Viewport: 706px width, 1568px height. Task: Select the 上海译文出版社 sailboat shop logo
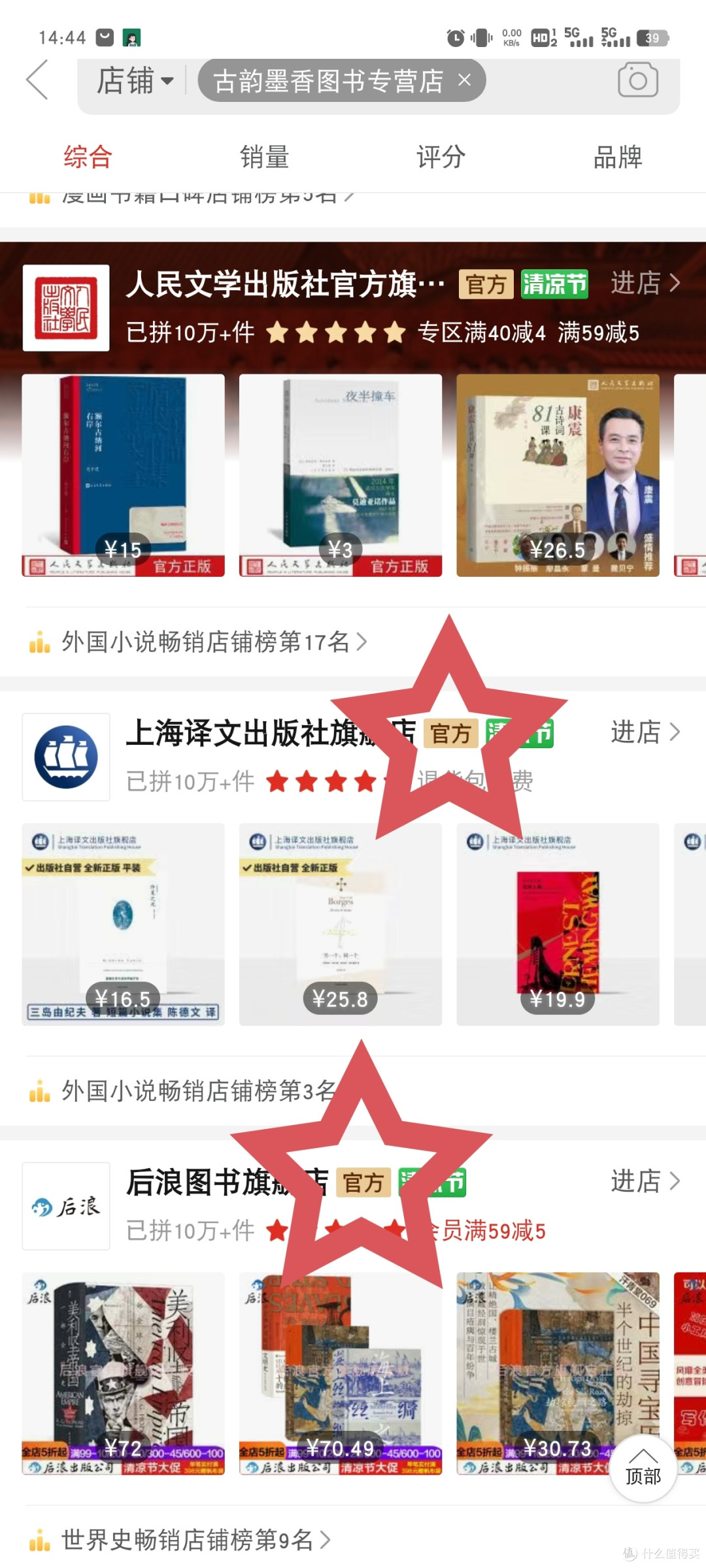pyautogui.click(x=66, y=755)
